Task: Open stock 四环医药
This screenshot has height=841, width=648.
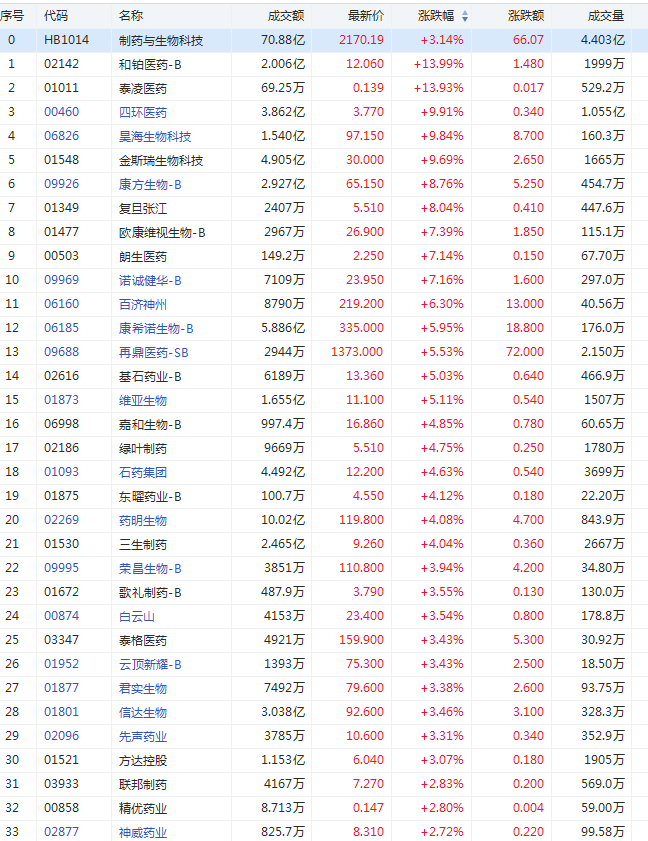Action: coord(142,112)
